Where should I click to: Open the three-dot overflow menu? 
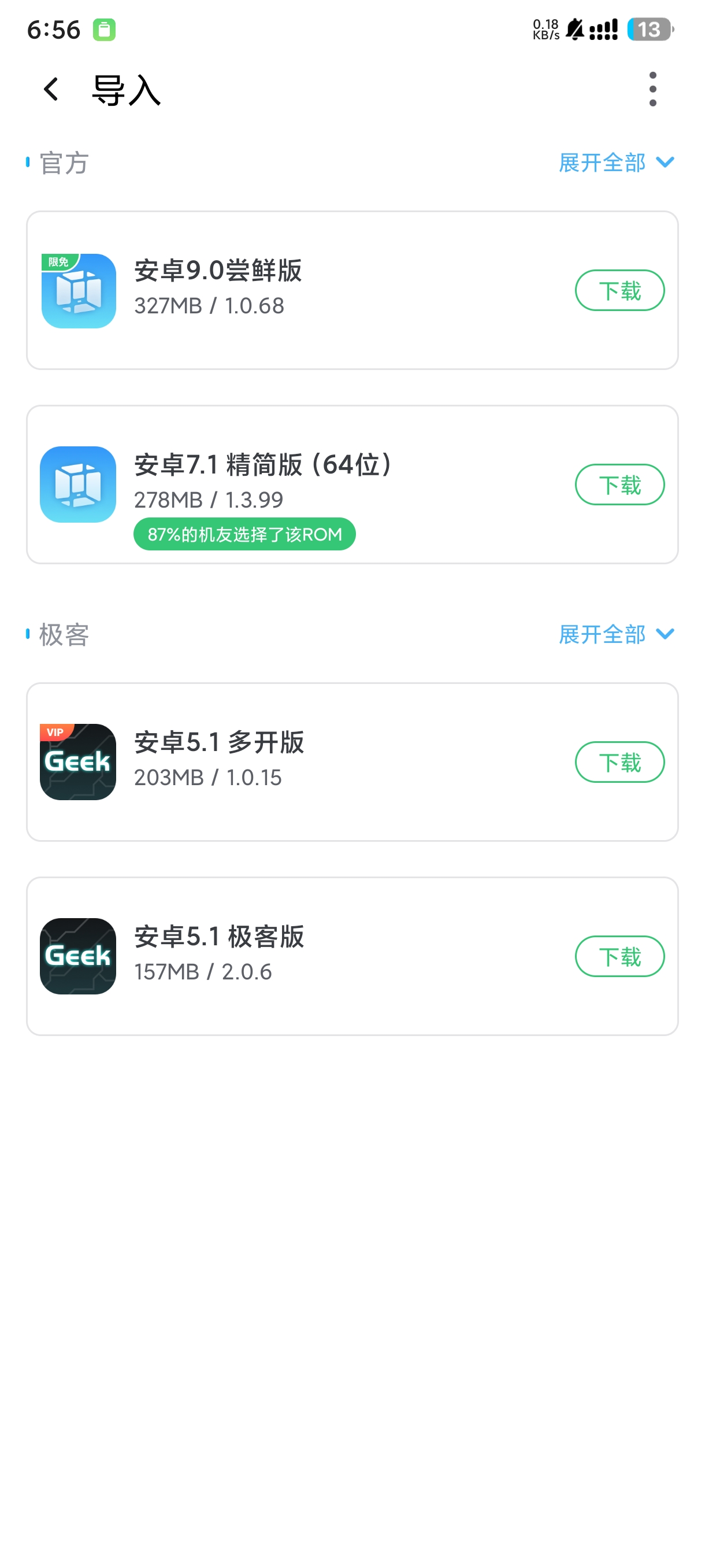652,90
